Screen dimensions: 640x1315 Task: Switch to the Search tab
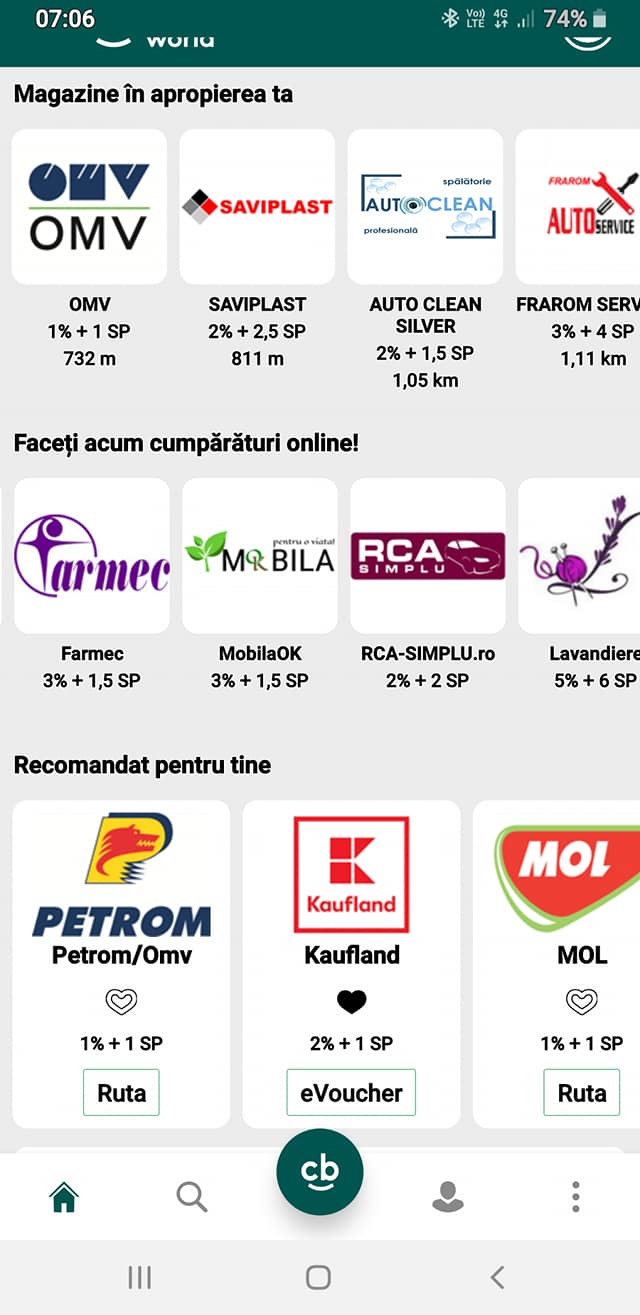pos(191,1196)
